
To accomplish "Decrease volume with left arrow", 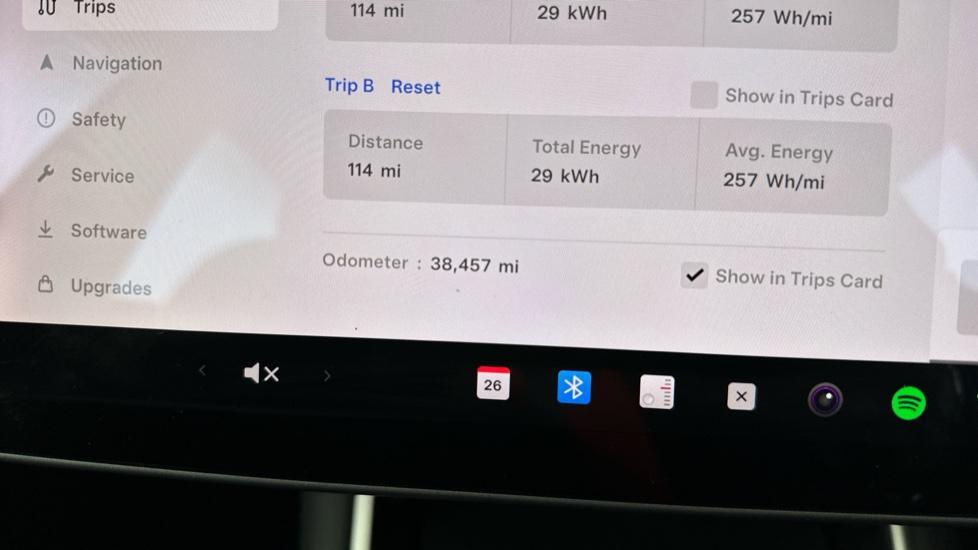I will tap(202, 371).
